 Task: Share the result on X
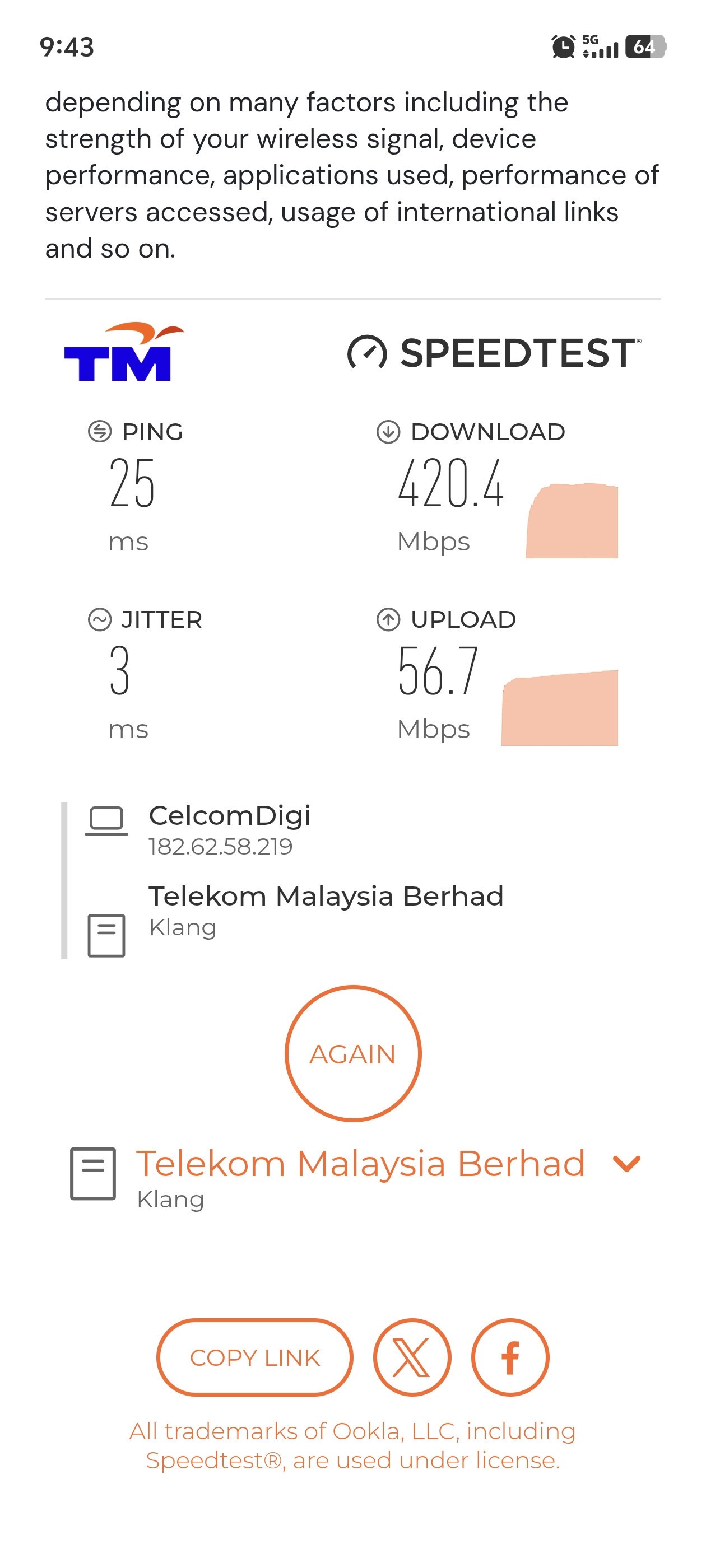coord(412,1357)
